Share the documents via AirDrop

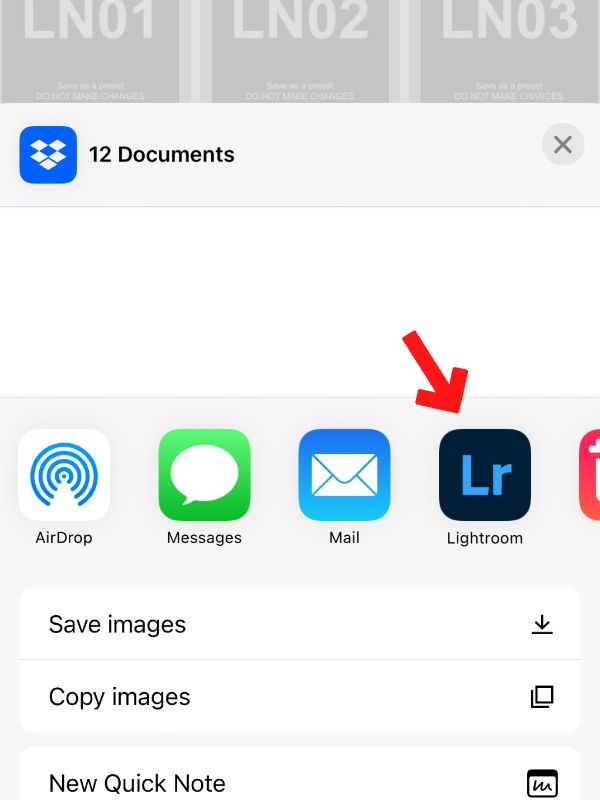tap(64, 475)
